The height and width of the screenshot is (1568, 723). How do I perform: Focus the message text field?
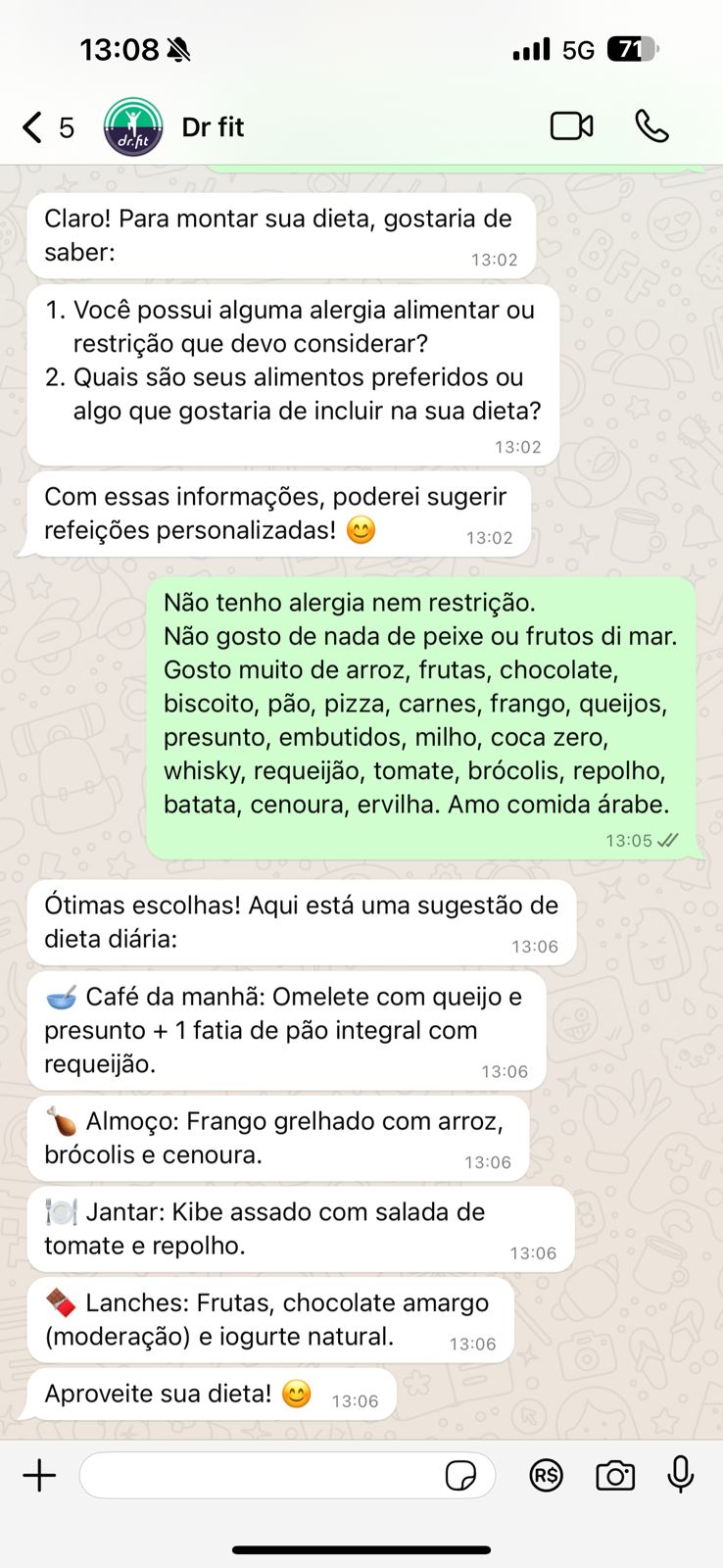click(260, 1475)
